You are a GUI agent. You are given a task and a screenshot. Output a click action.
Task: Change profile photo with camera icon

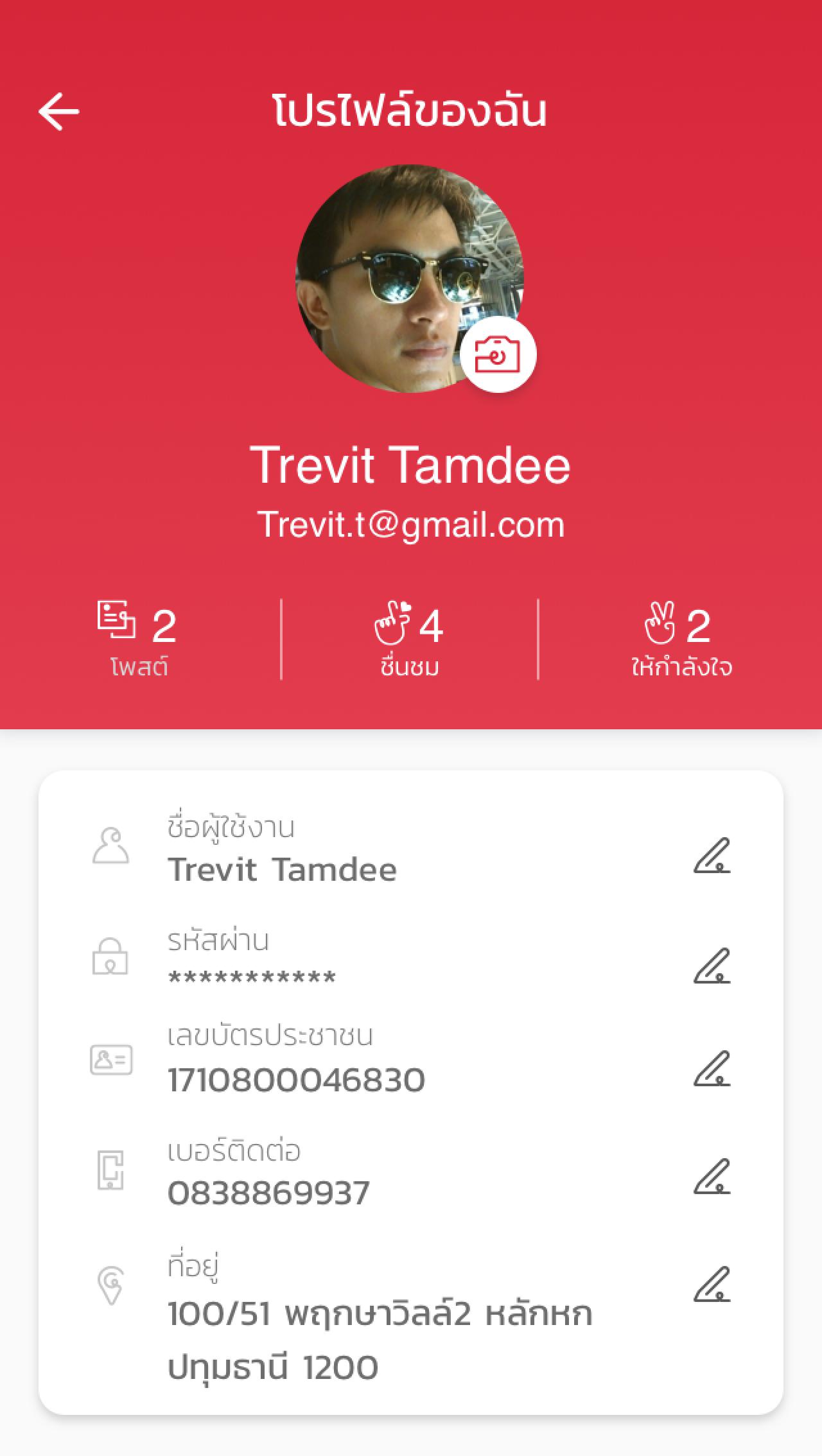[x=498, y=355]
